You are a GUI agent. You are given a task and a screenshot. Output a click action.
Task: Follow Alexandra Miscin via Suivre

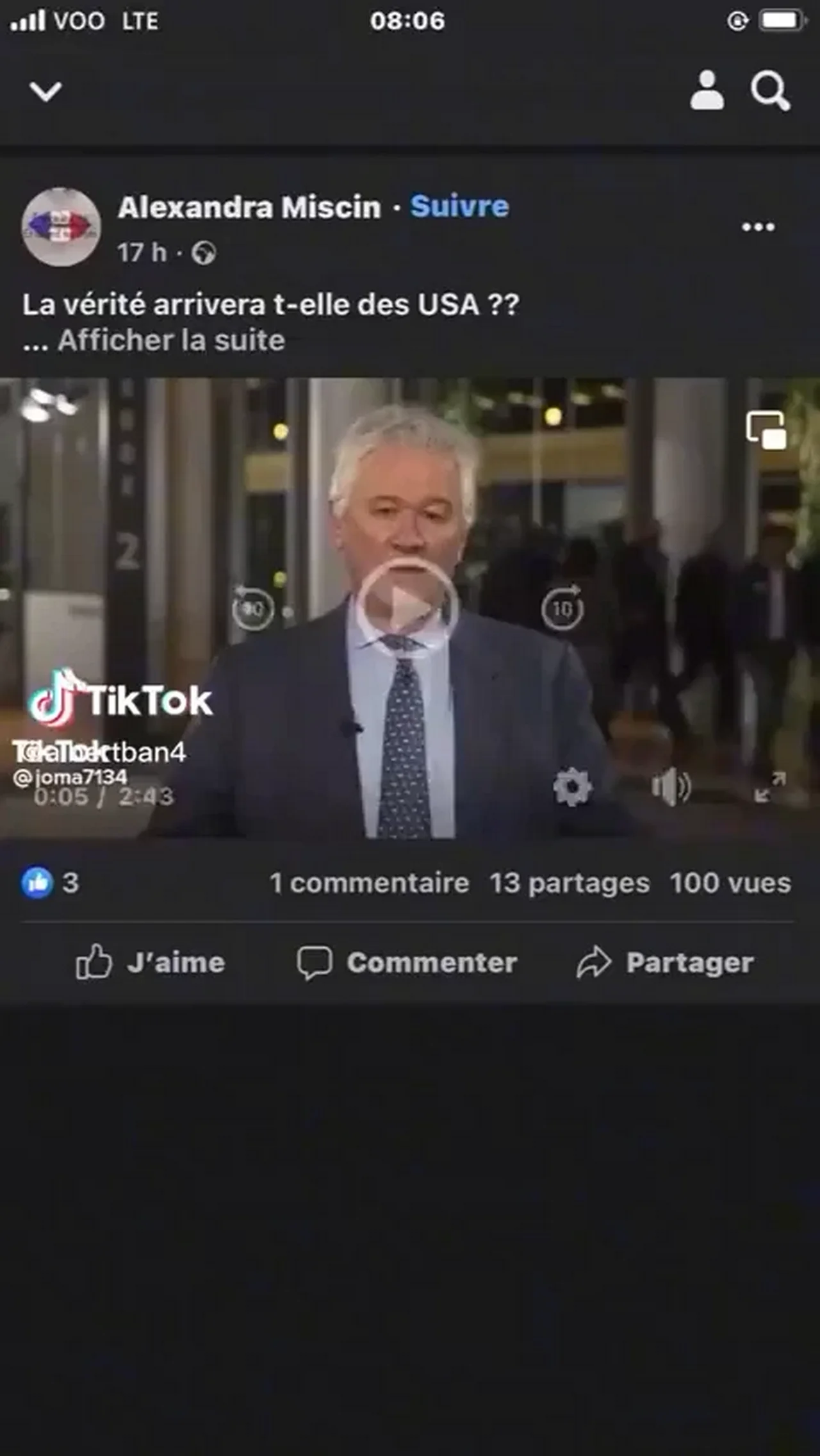click(x=459, y=206)
